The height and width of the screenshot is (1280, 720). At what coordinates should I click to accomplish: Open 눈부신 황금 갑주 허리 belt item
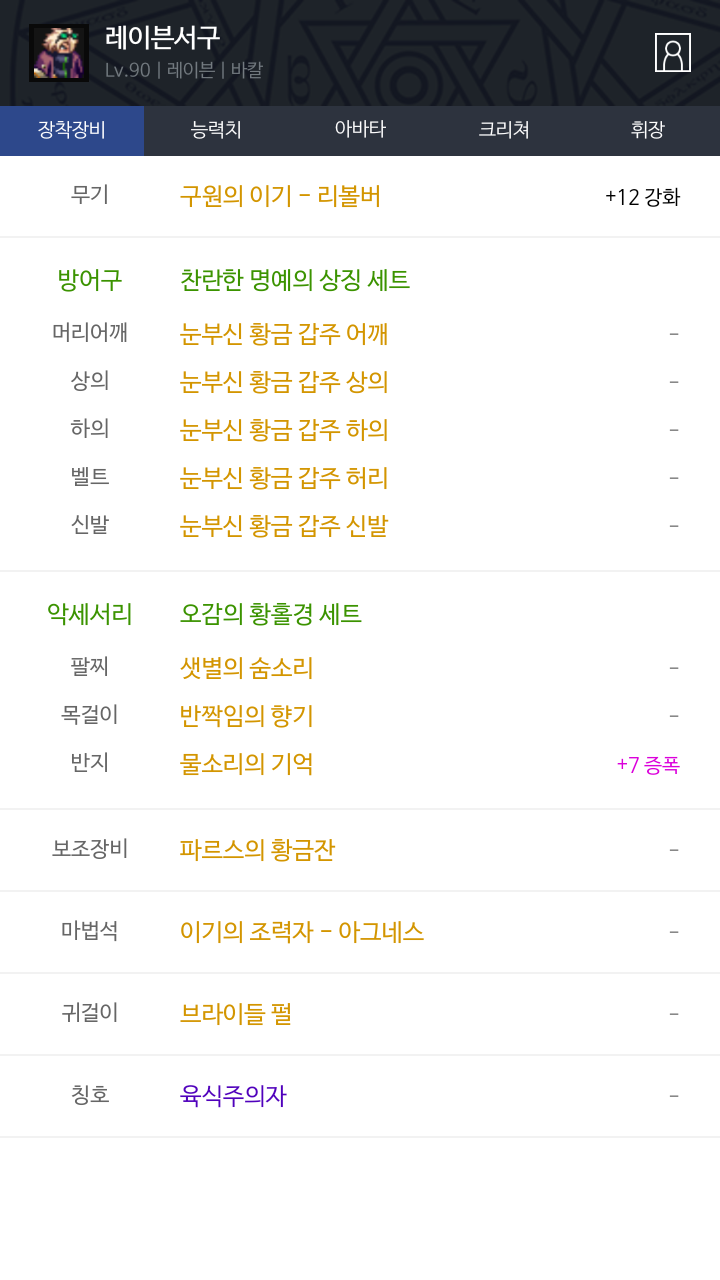coord(284,478)
